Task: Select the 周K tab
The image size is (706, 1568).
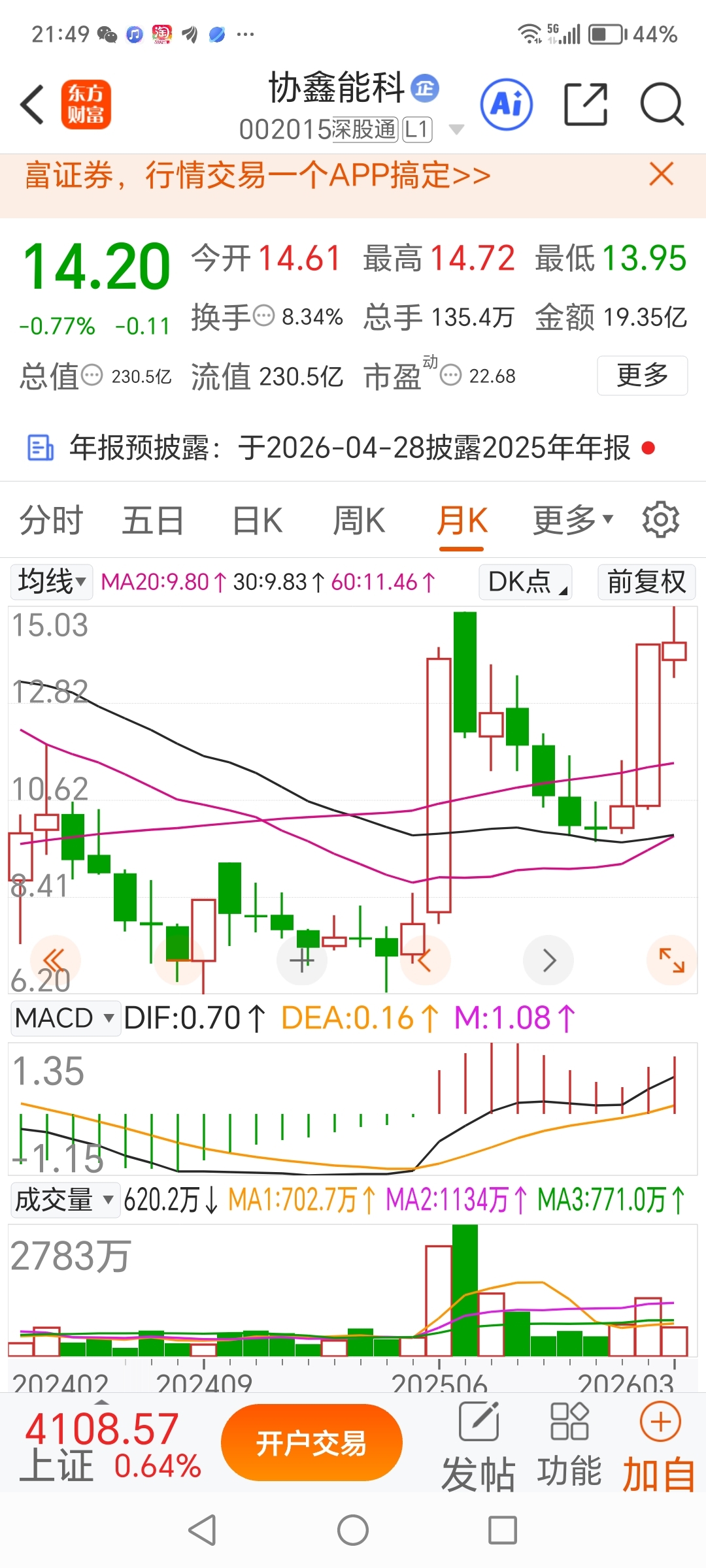Action: pyautogui.click(x=359, y=521)
